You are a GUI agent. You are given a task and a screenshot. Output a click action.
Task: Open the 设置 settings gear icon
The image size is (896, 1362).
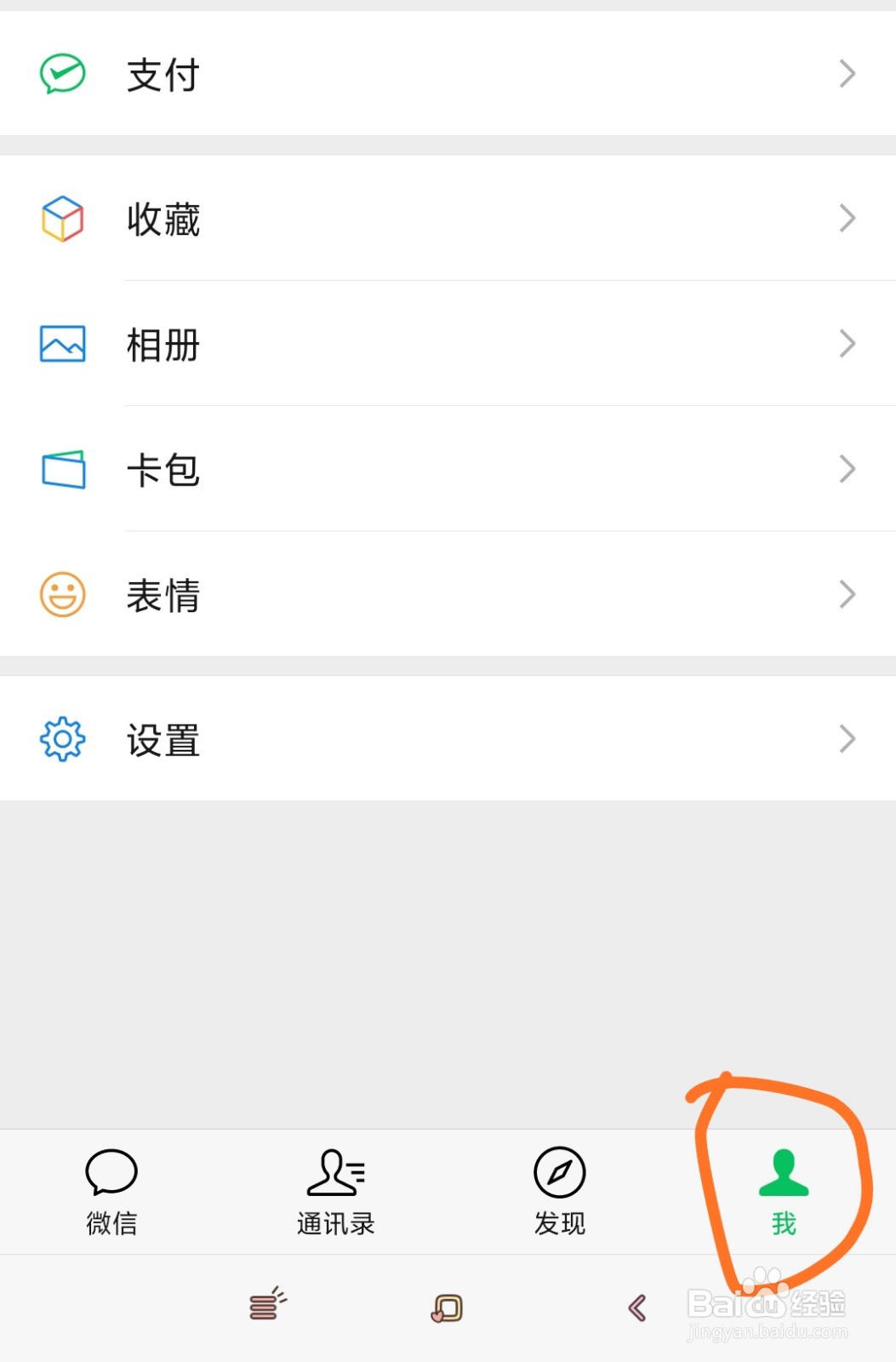[60, 740]
